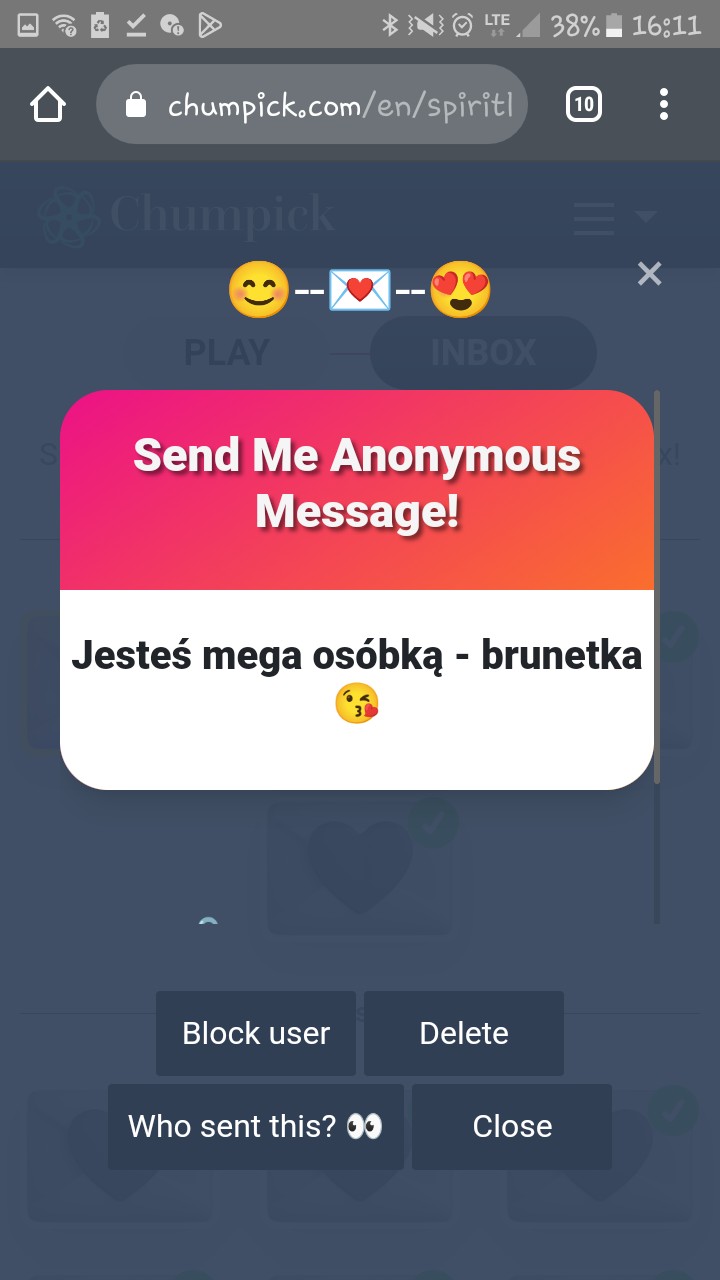
Task: Edit the chumpick.com address bar
Action: 340,105
